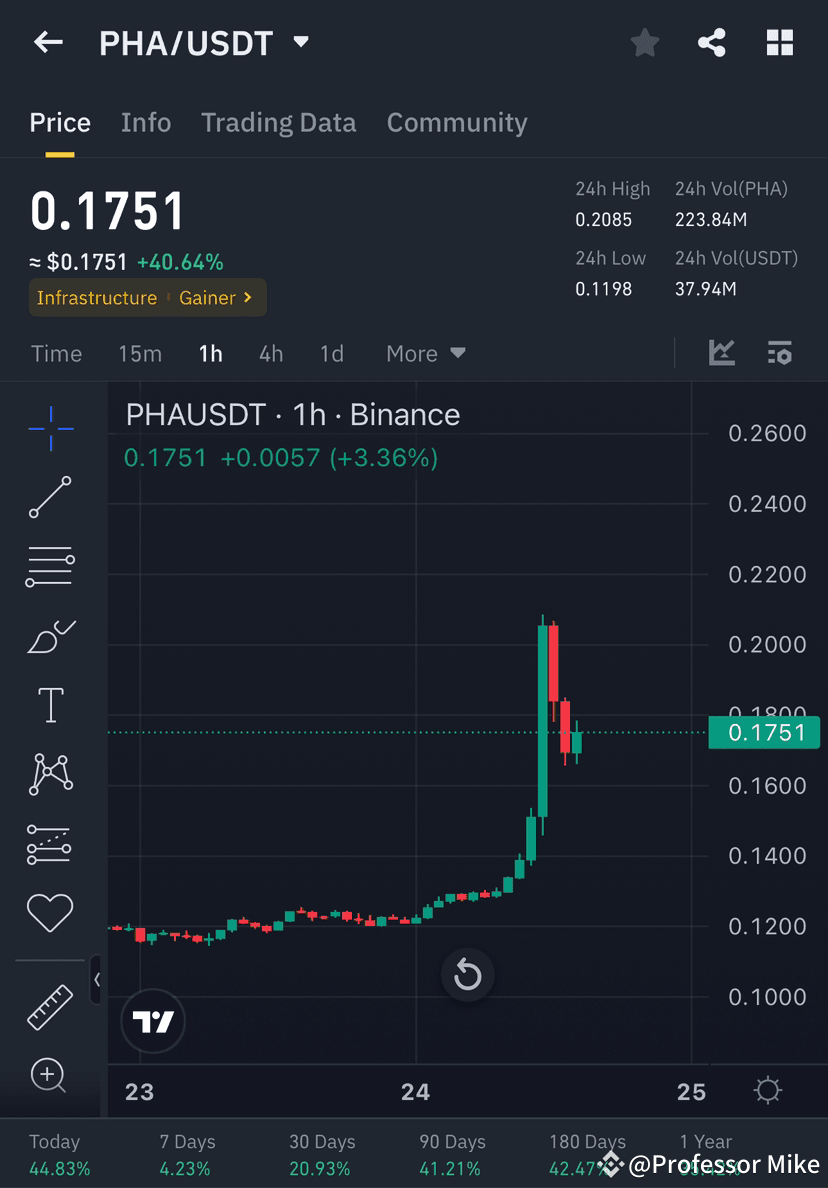Collapse the drawing tools sidebar

pyautogui.click(x=97, y=980)
